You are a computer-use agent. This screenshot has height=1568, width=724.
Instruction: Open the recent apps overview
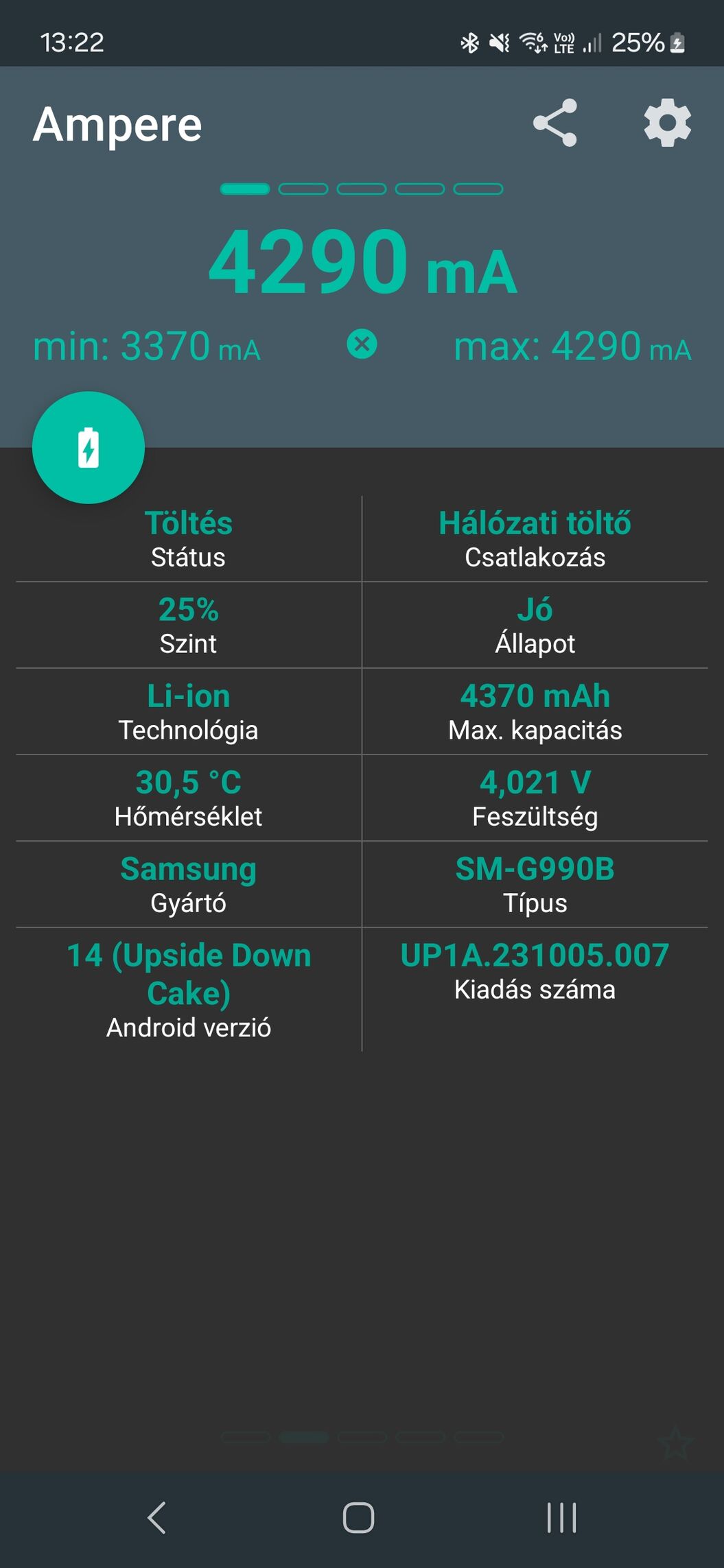(x=561, y=1517)
